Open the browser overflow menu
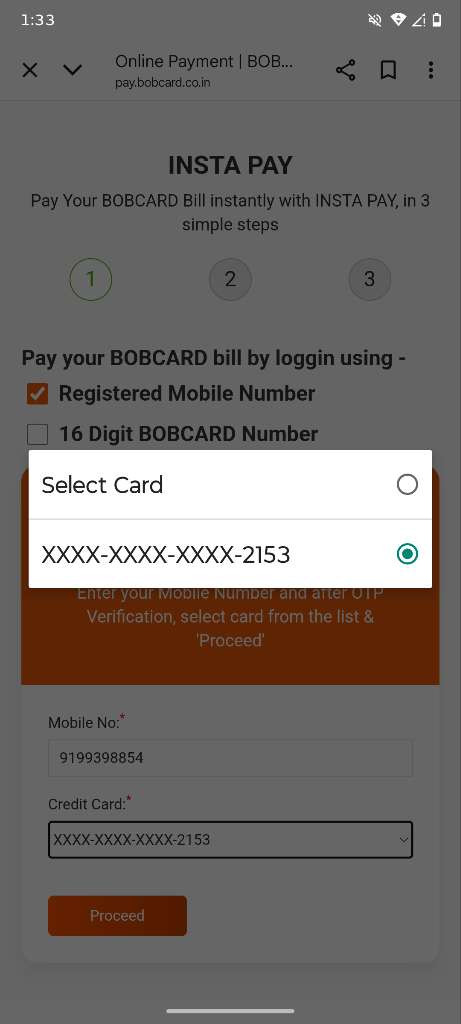 coord(430,70)
